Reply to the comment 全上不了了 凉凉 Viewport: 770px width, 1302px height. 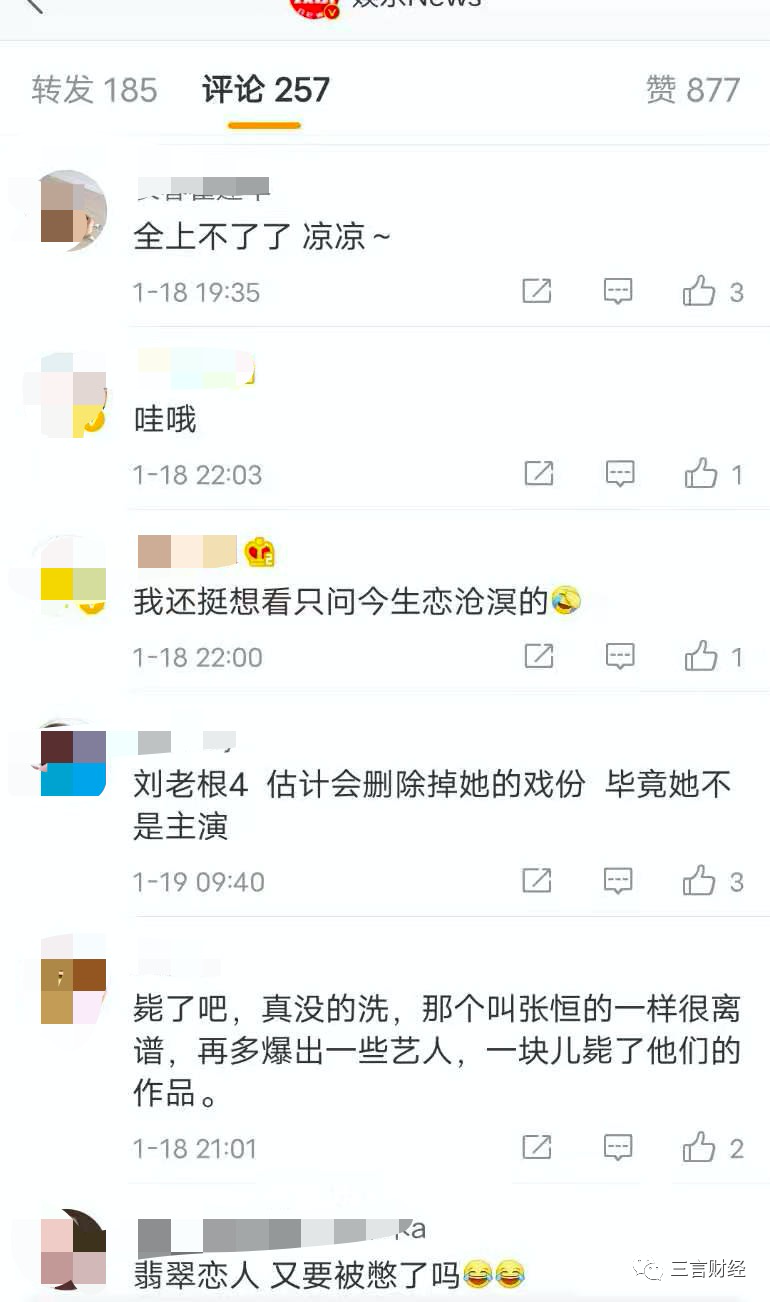(x=619, y=291)
